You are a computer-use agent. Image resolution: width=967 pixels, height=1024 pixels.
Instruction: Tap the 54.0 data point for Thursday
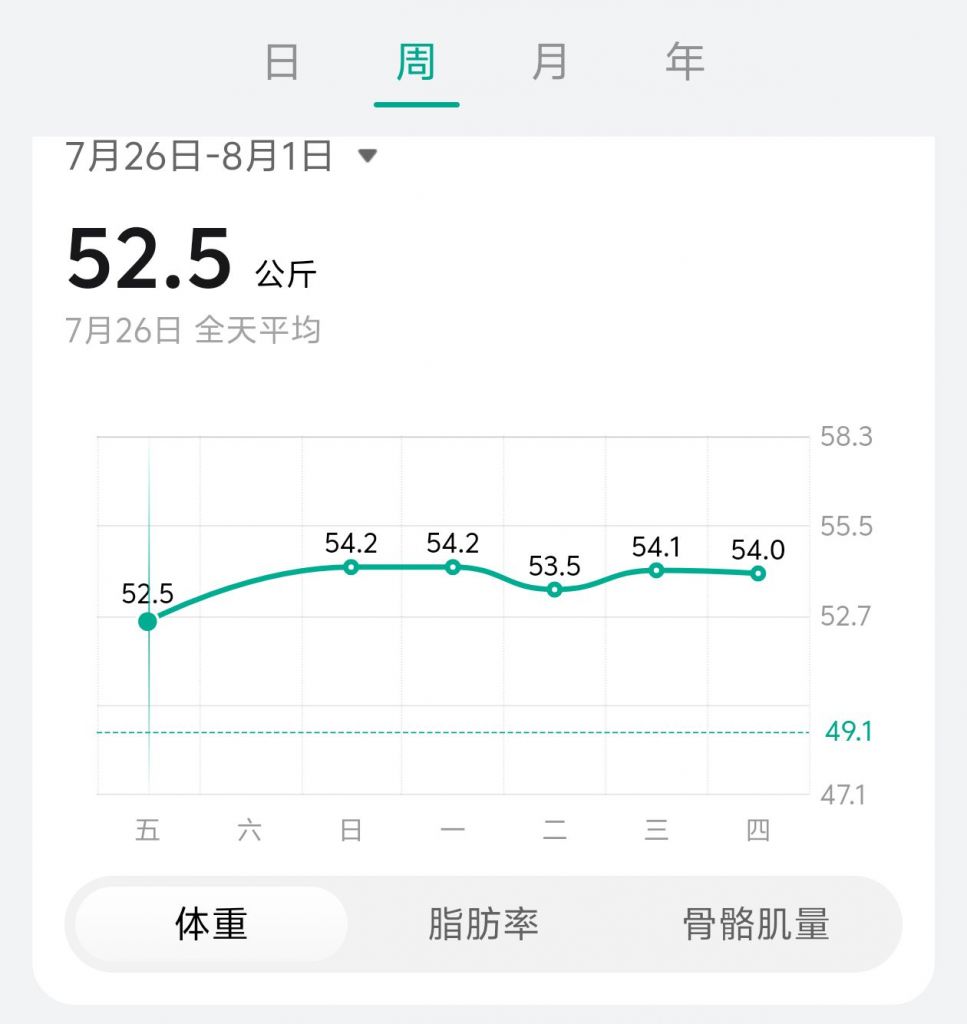pos(758,573)
